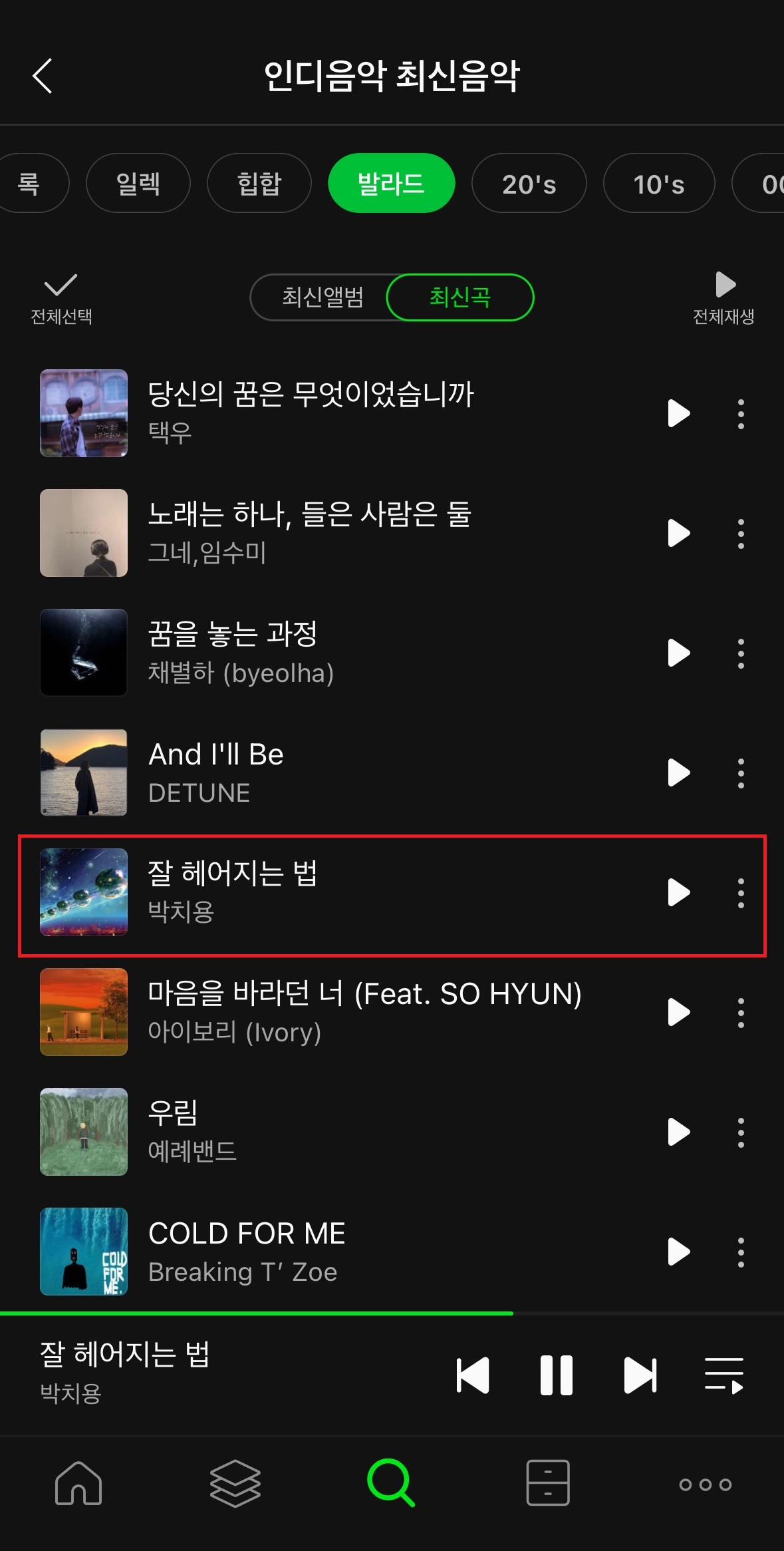Select the 힙합 genre chip
This screenshot has height=1551, width=784.
(x=259, y=184)
